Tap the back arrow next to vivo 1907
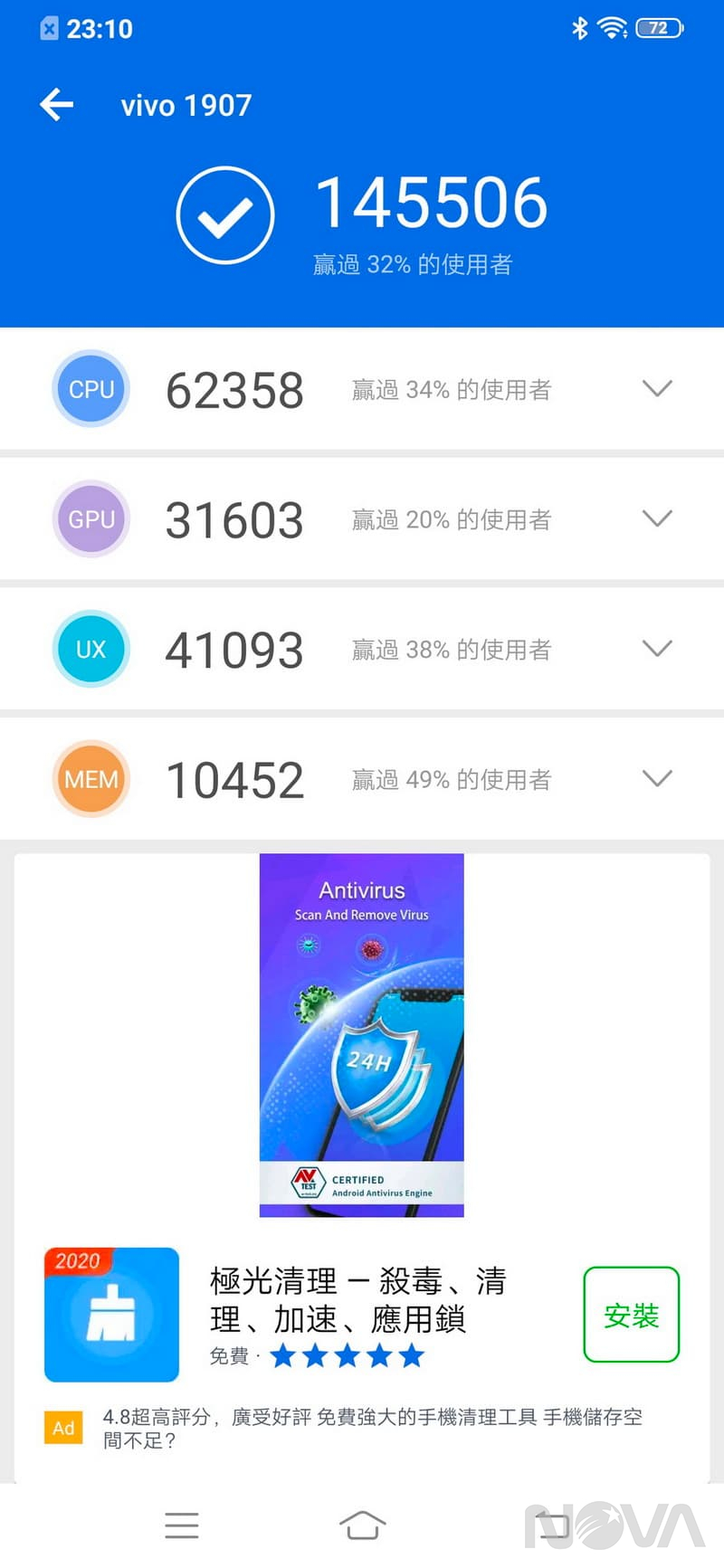This screenshot has width=724, height=1568. [56, 105]
